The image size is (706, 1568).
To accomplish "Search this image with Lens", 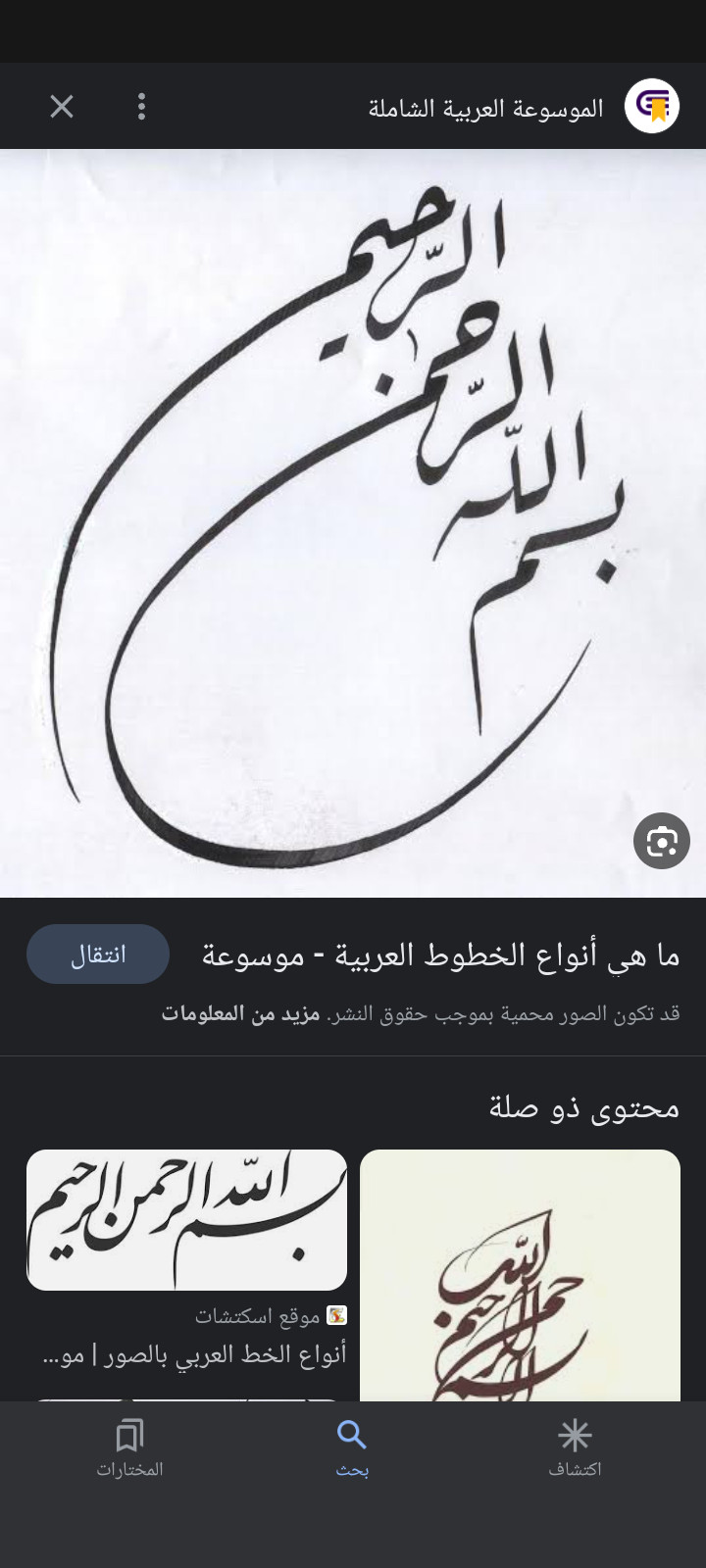I will coord(662,841).
